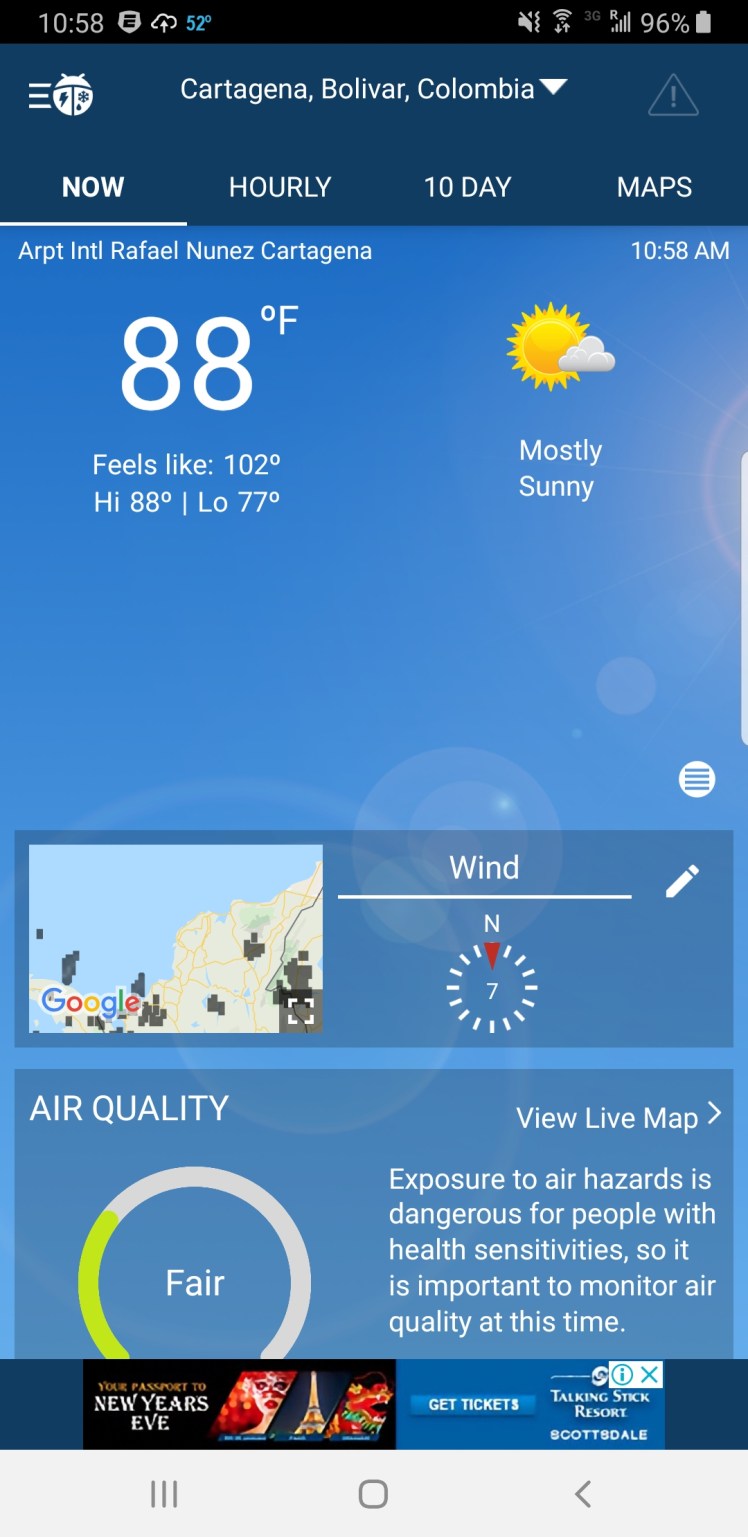
Task: Switch to the Maps tab
Action: tap(654, 187)
